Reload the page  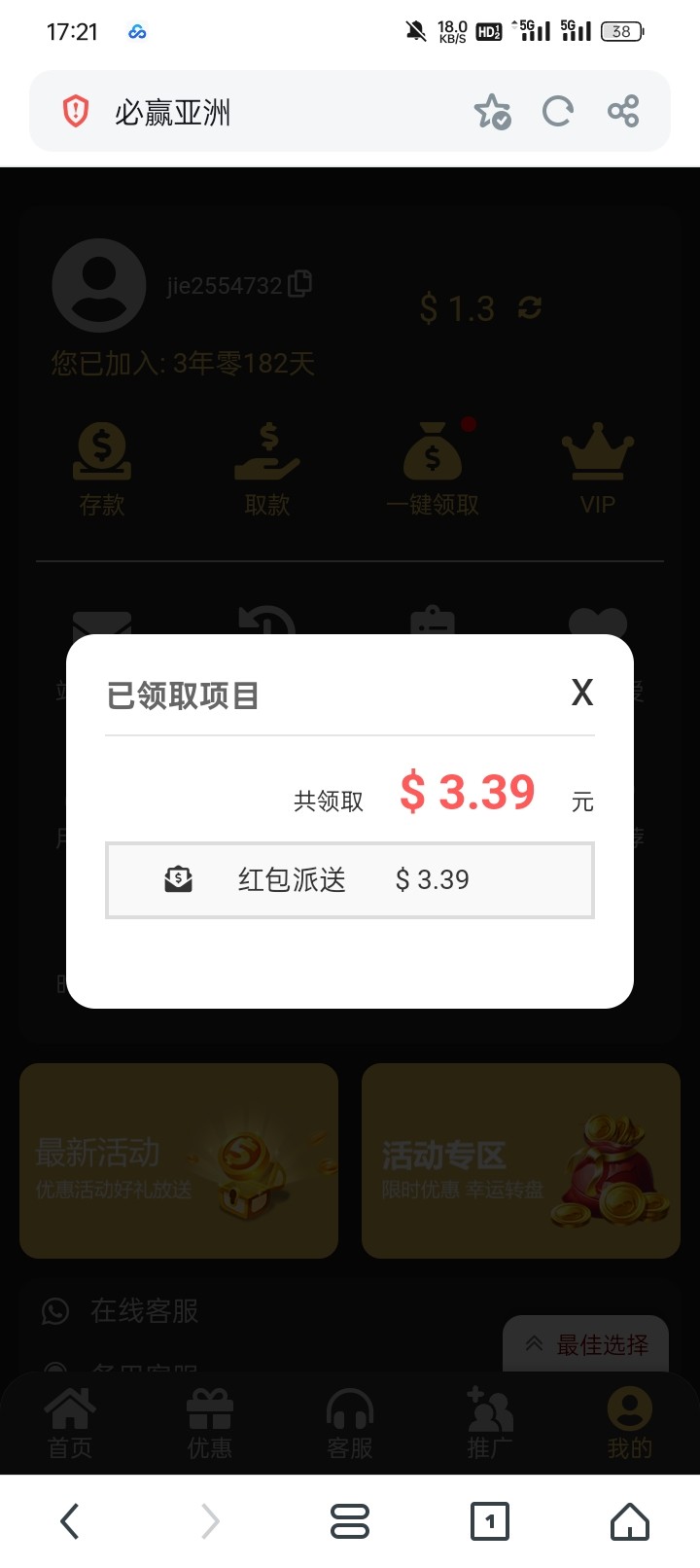(558, 112)
